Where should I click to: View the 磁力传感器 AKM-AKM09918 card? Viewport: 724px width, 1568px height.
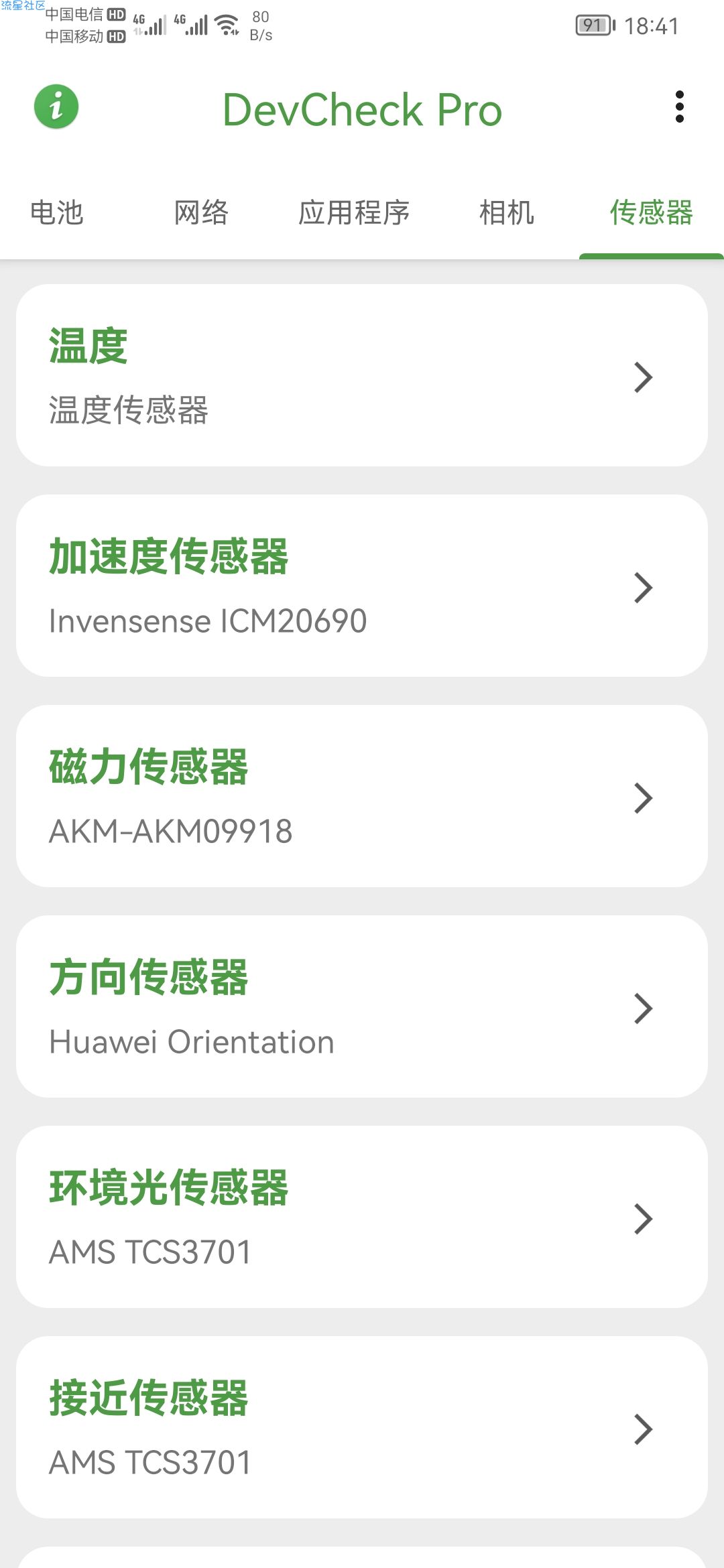pos(362,796)
